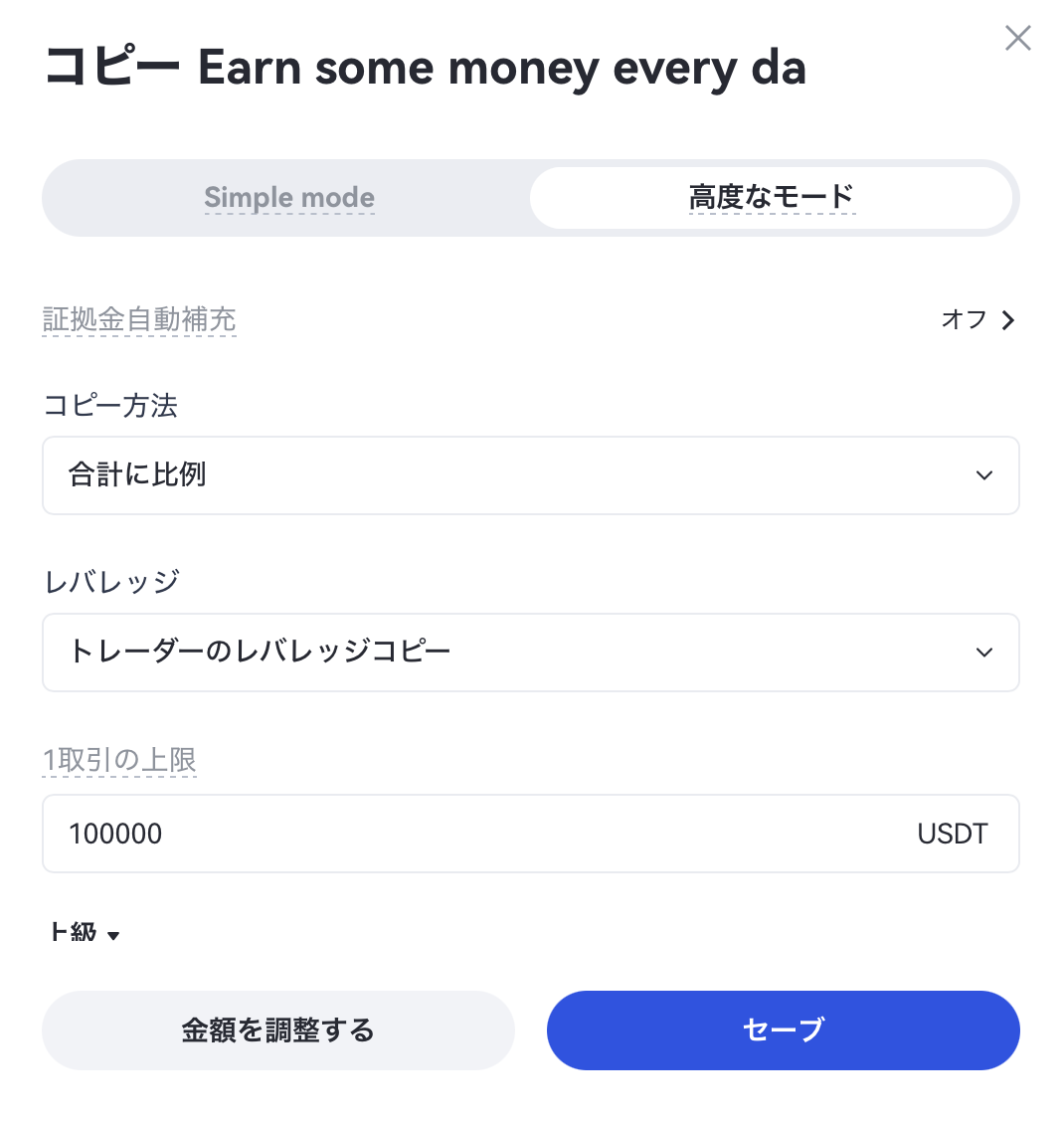Expand the コピー方法 dropdown
This screenshot has height=1122, width=1064.
[530, 475]
